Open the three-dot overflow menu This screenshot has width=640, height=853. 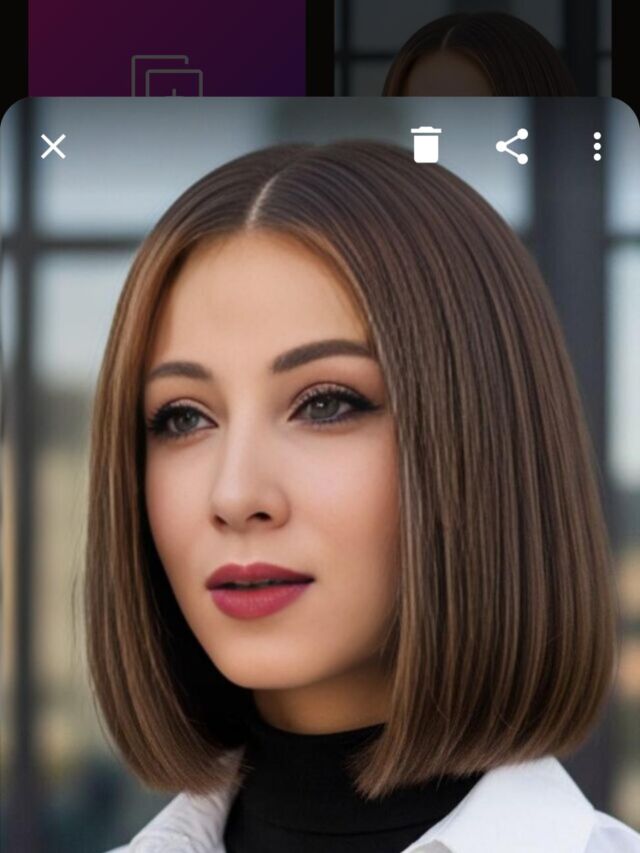pyautogui.click(x=597, y=146)
